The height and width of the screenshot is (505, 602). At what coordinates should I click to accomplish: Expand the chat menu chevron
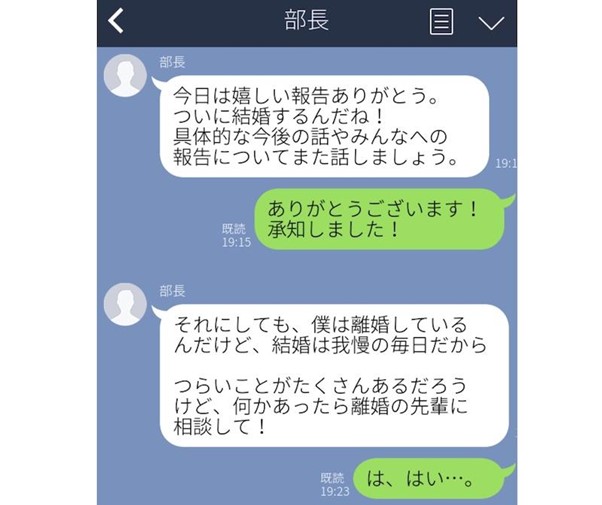pyautogui.click(x=490, y=22)
